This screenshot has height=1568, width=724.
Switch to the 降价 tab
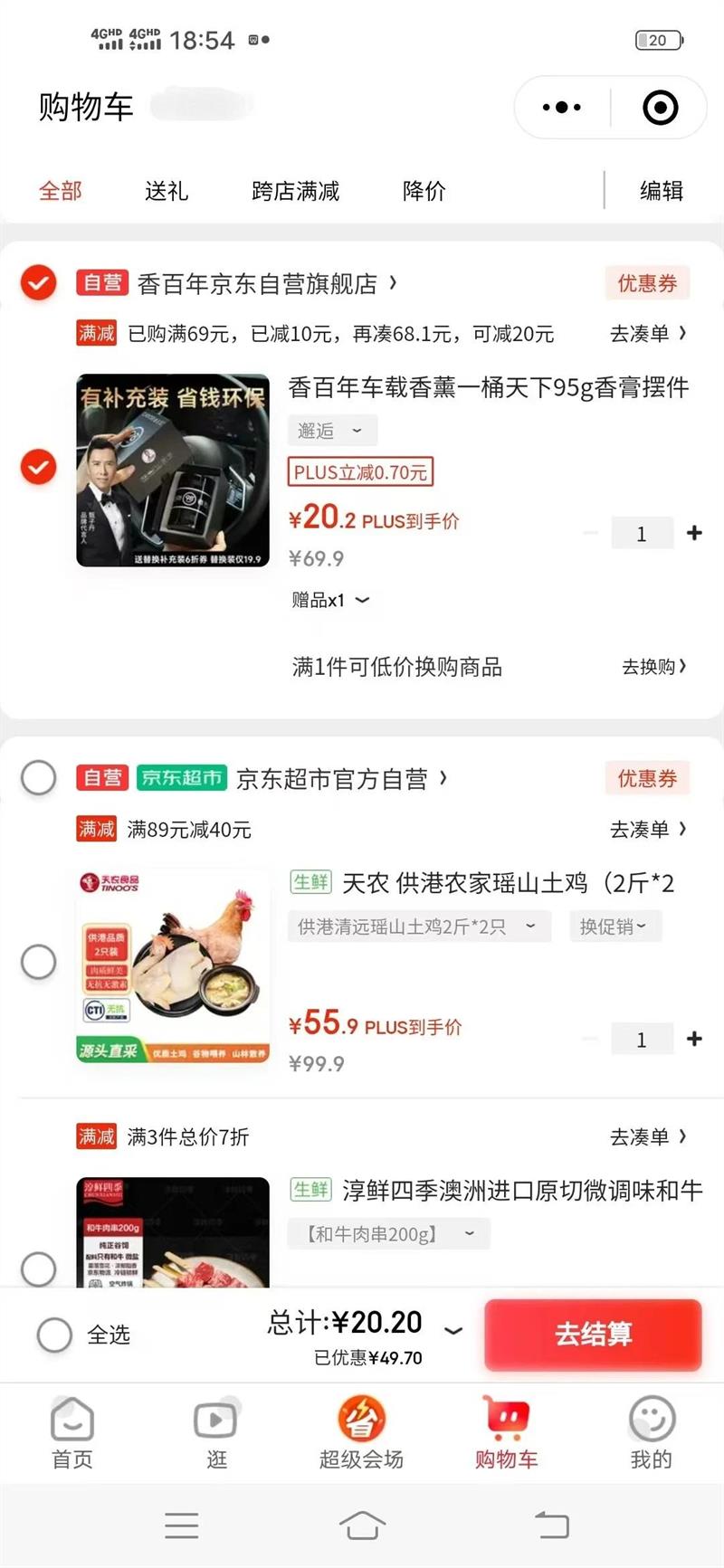(x=424, y=191)
